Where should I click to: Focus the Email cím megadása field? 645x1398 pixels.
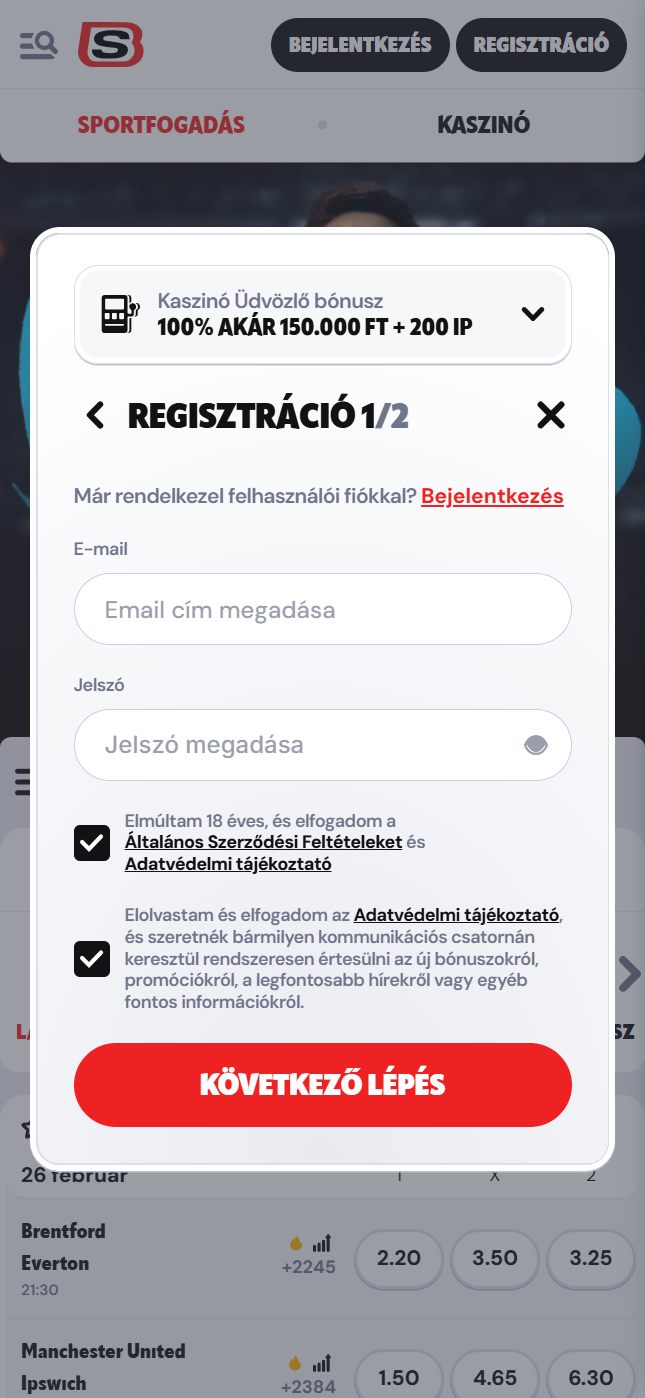coord(322,609)
